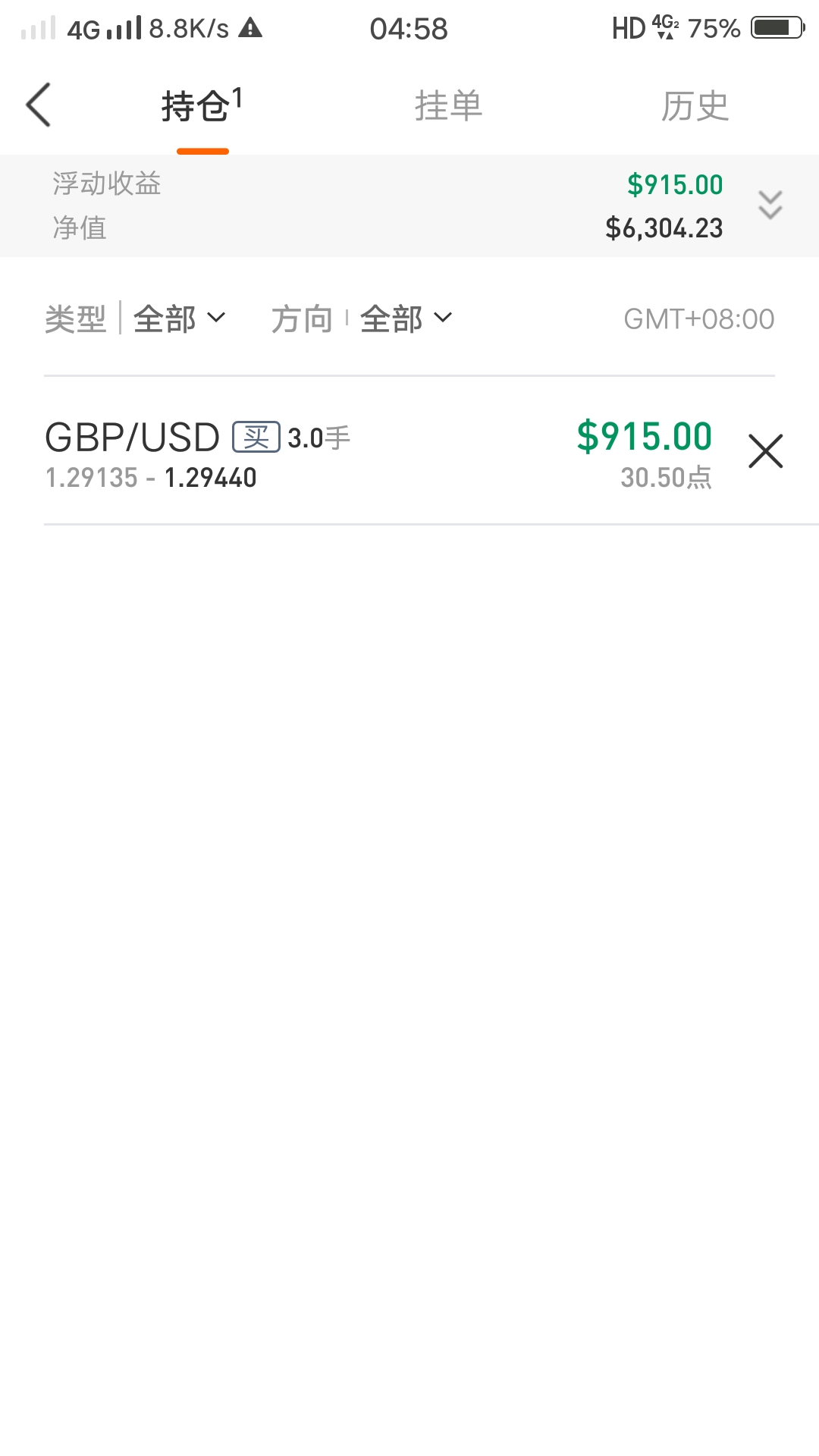
Task: Go back using the top-left arrow
Action: [x=39, y=105]
